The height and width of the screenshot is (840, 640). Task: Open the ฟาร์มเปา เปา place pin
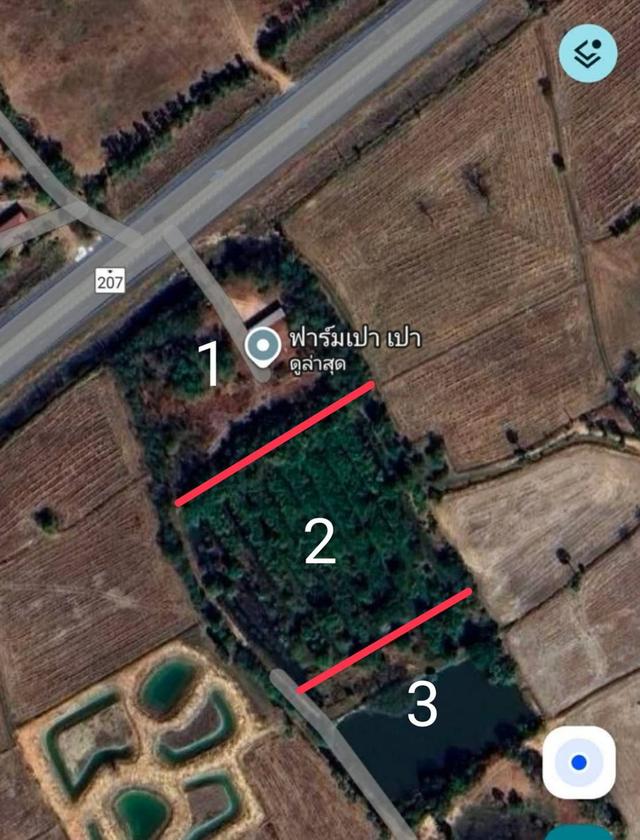click(263, 347)
